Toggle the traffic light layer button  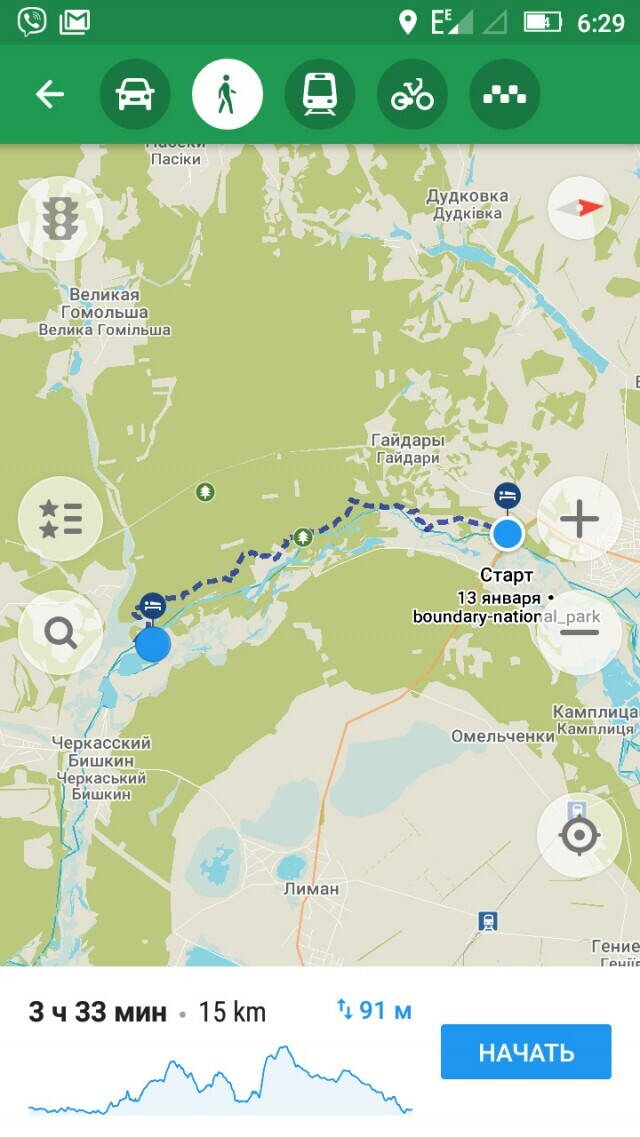pyautogui.click(x=60, y=219)
